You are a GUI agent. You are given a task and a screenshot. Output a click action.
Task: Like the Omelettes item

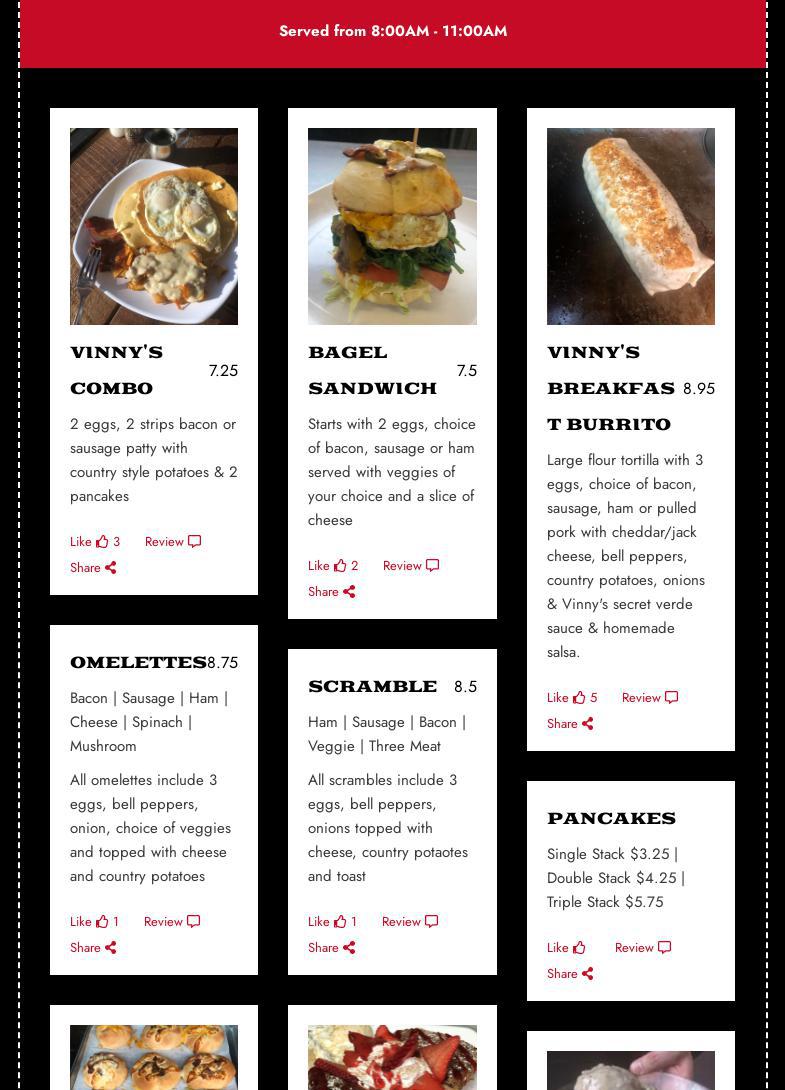tap(94, 922)
